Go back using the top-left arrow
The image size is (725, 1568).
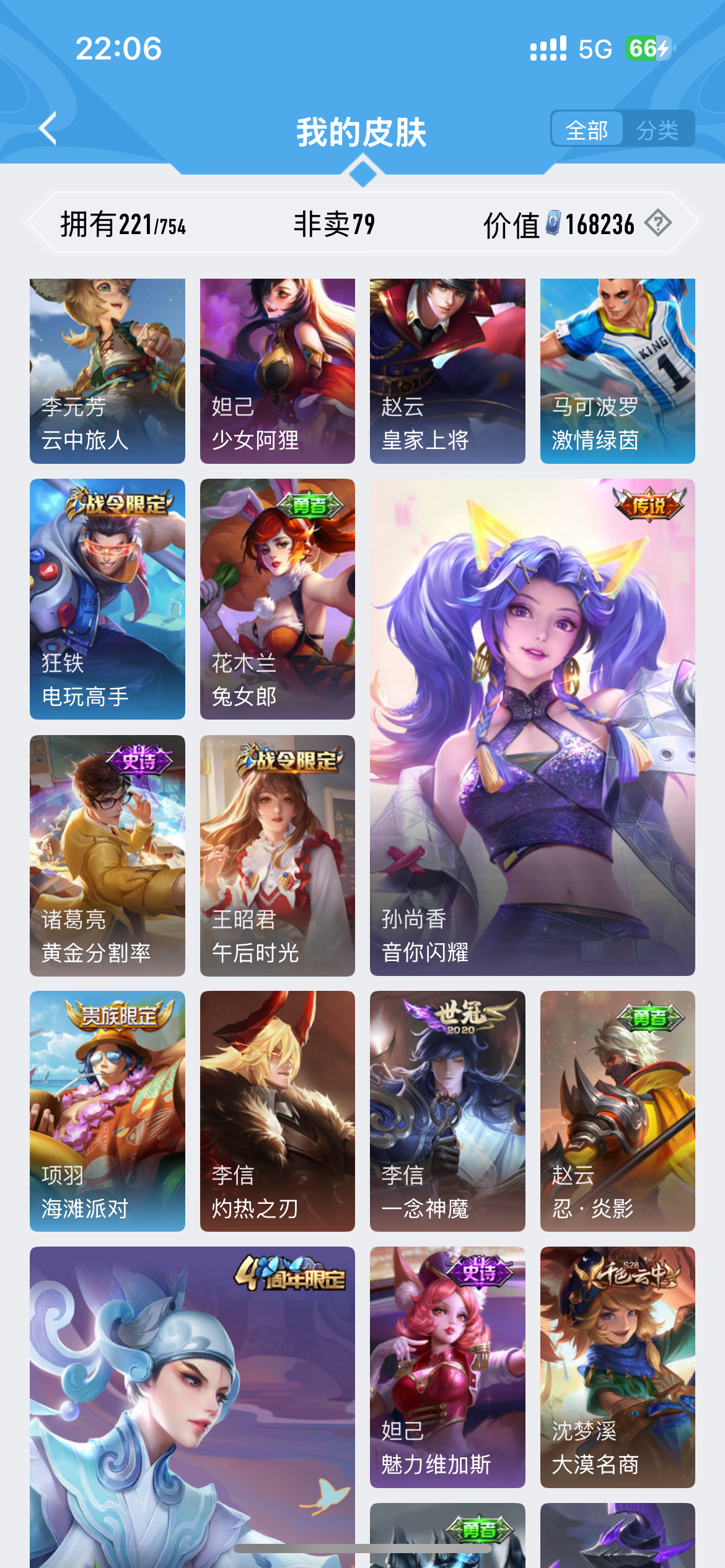[48, 128]
